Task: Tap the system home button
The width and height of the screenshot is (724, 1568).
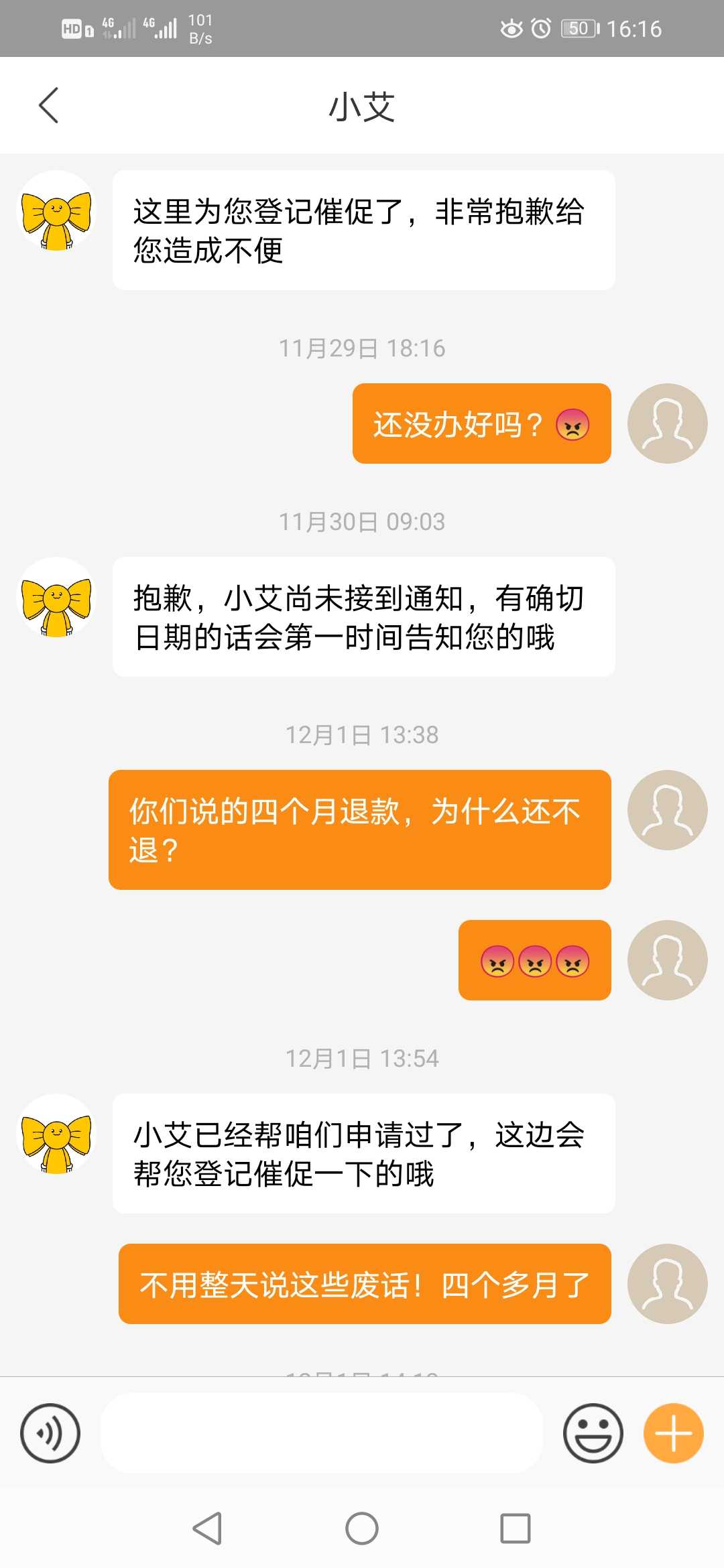Action: point(362,1528)
